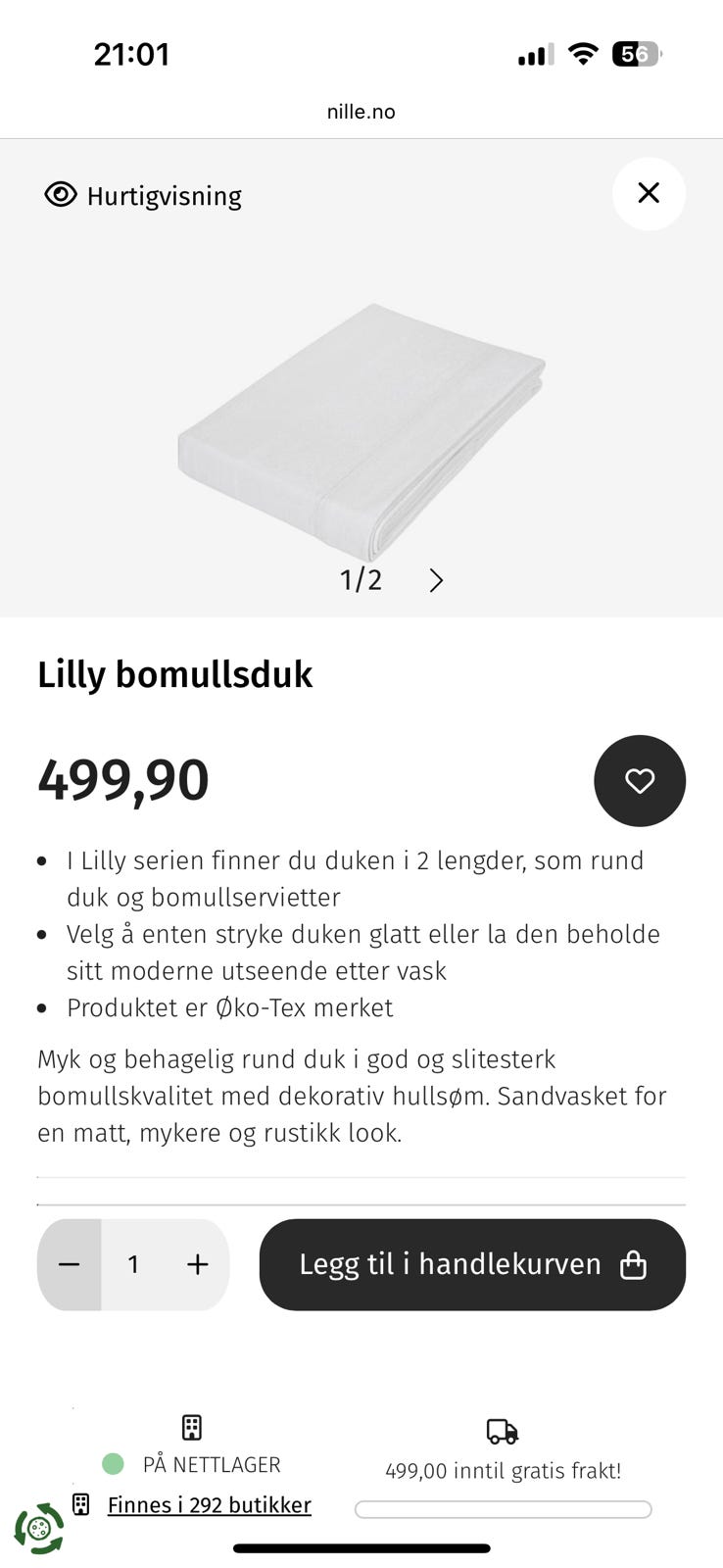Open Finnes i 292 butikker link

[208, 1503]
